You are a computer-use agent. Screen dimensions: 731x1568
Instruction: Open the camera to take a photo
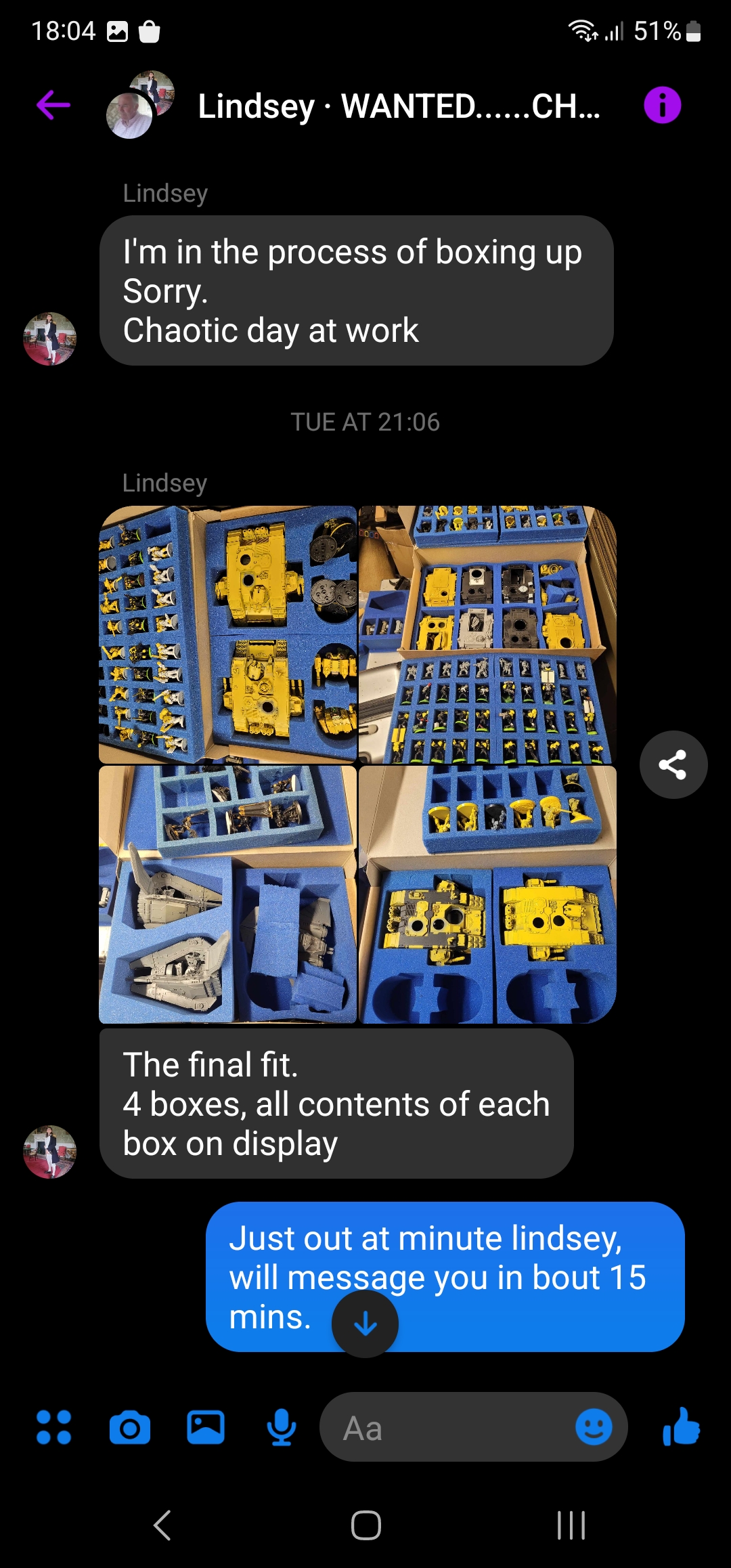(130, 1427)
